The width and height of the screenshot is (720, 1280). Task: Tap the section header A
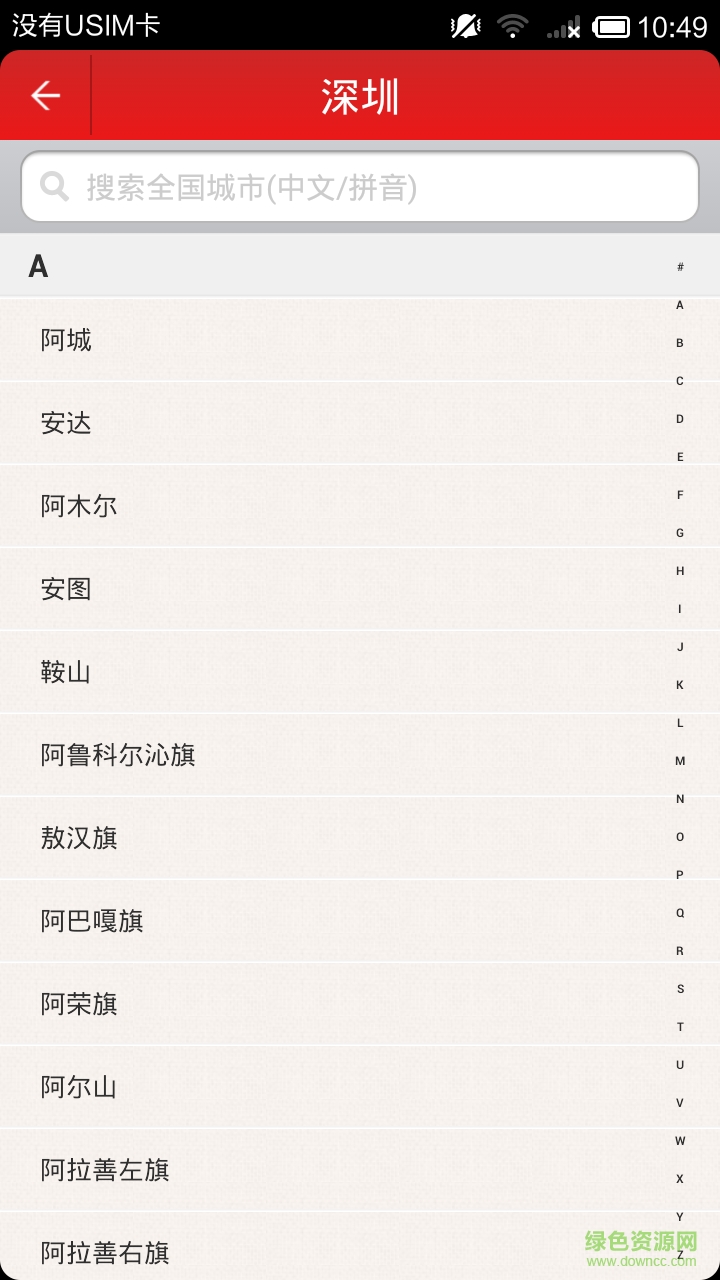36,266
